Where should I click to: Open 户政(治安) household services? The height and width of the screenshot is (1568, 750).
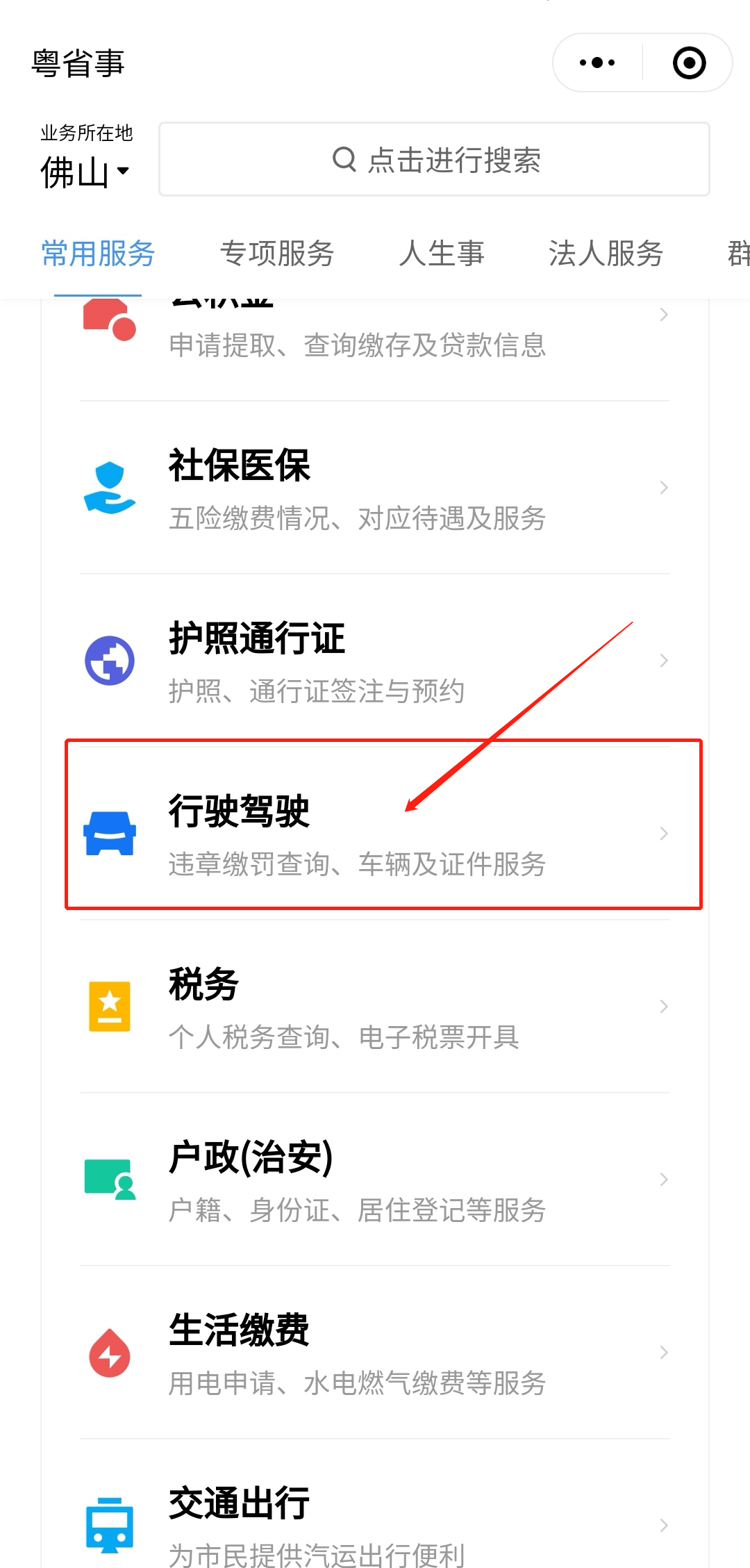tap(375, 1180)
